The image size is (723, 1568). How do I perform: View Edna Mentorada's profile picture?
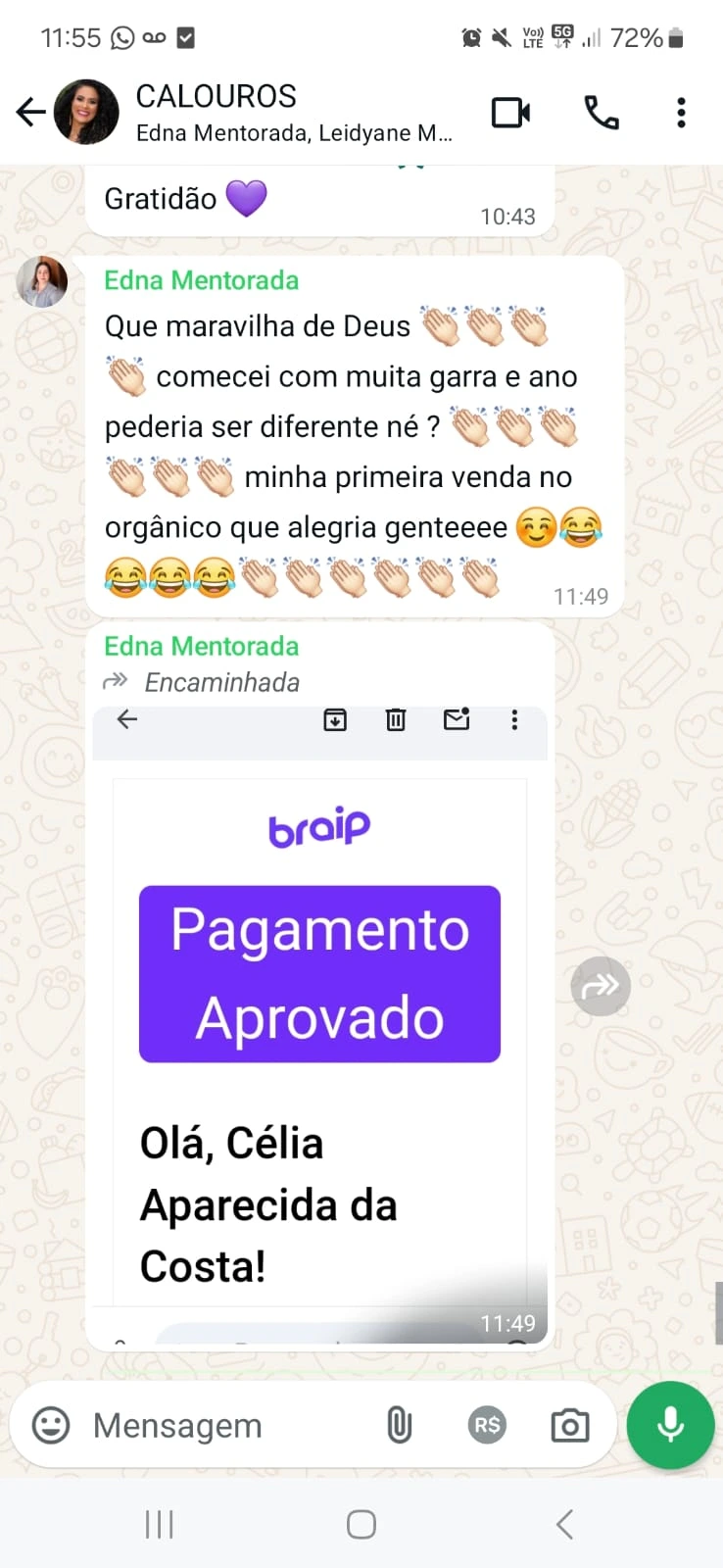tap(42, 282)
